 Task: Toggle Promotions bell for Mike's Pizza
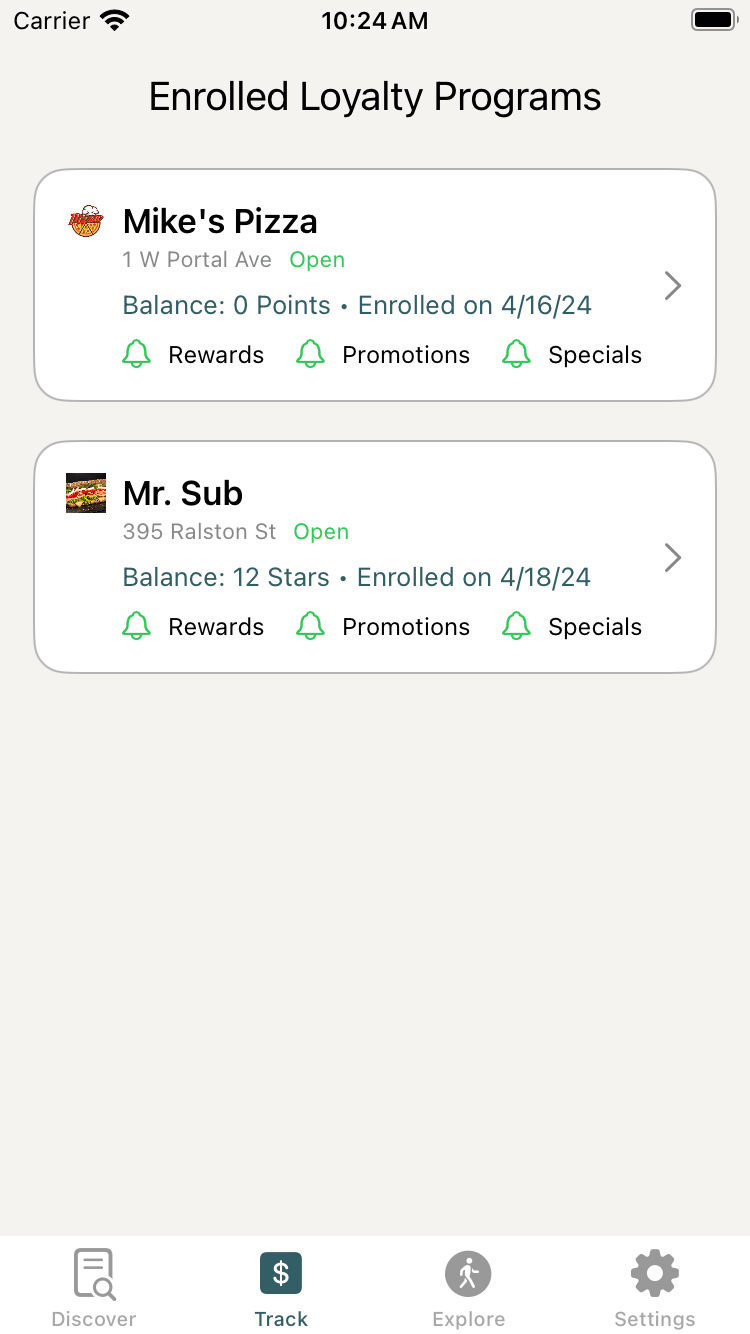click(x=311, y=355)
